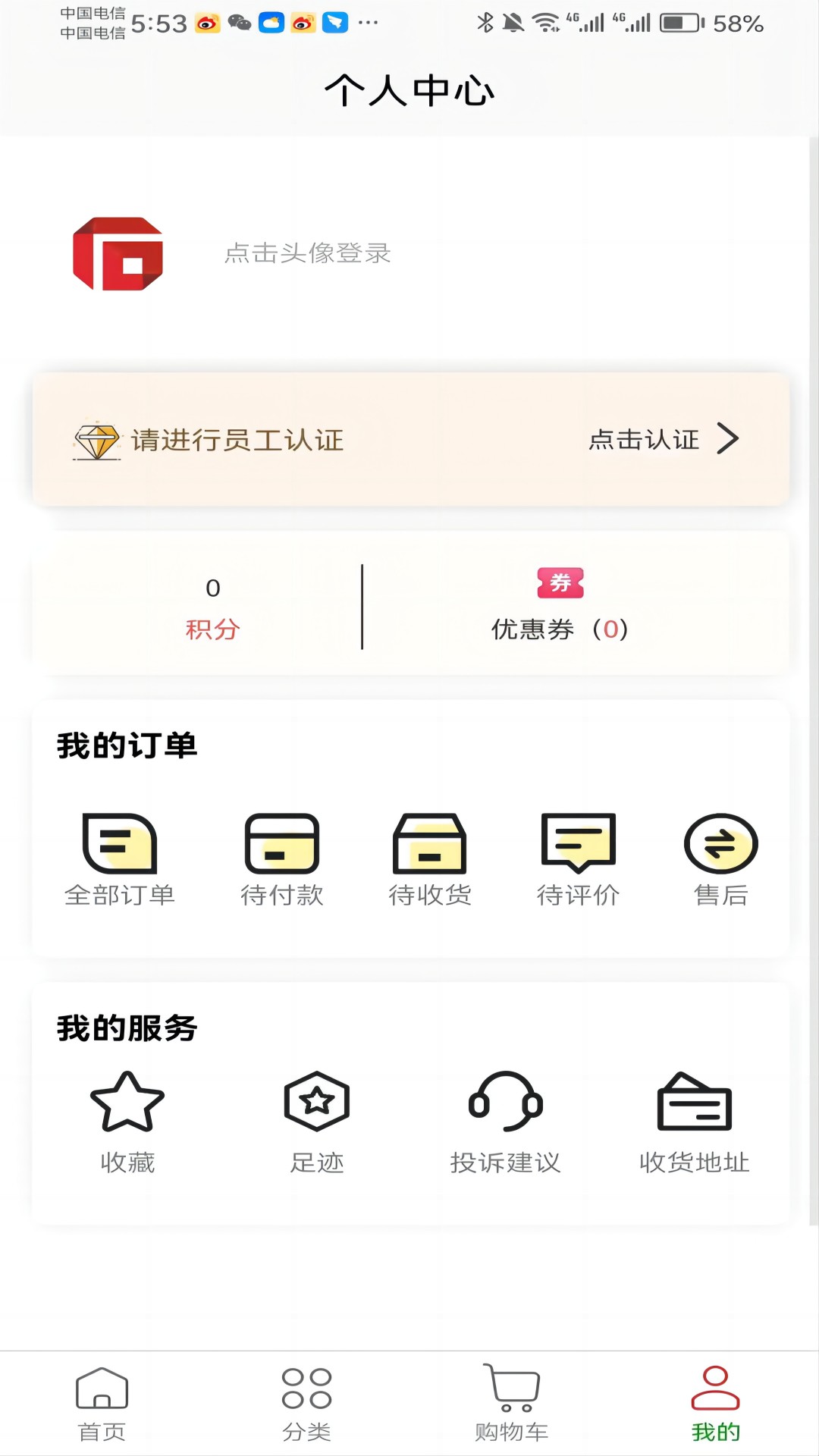Screen dimensions: 819x1456
Task: Open 全部订单 to view all orders
Action: [x=119, y=858]
